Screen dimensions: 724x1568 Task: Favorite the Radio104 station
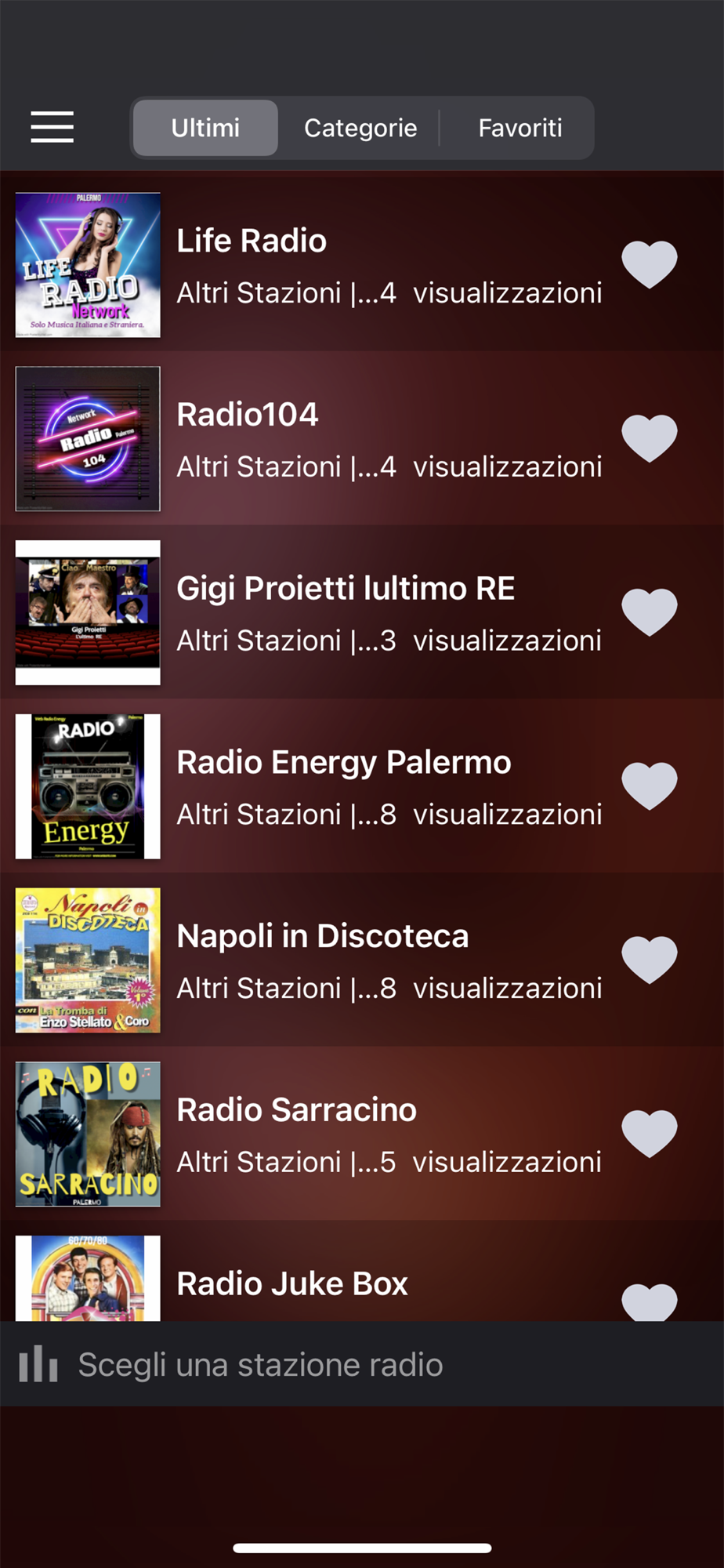pyautogui.click(x=649, y=437)
